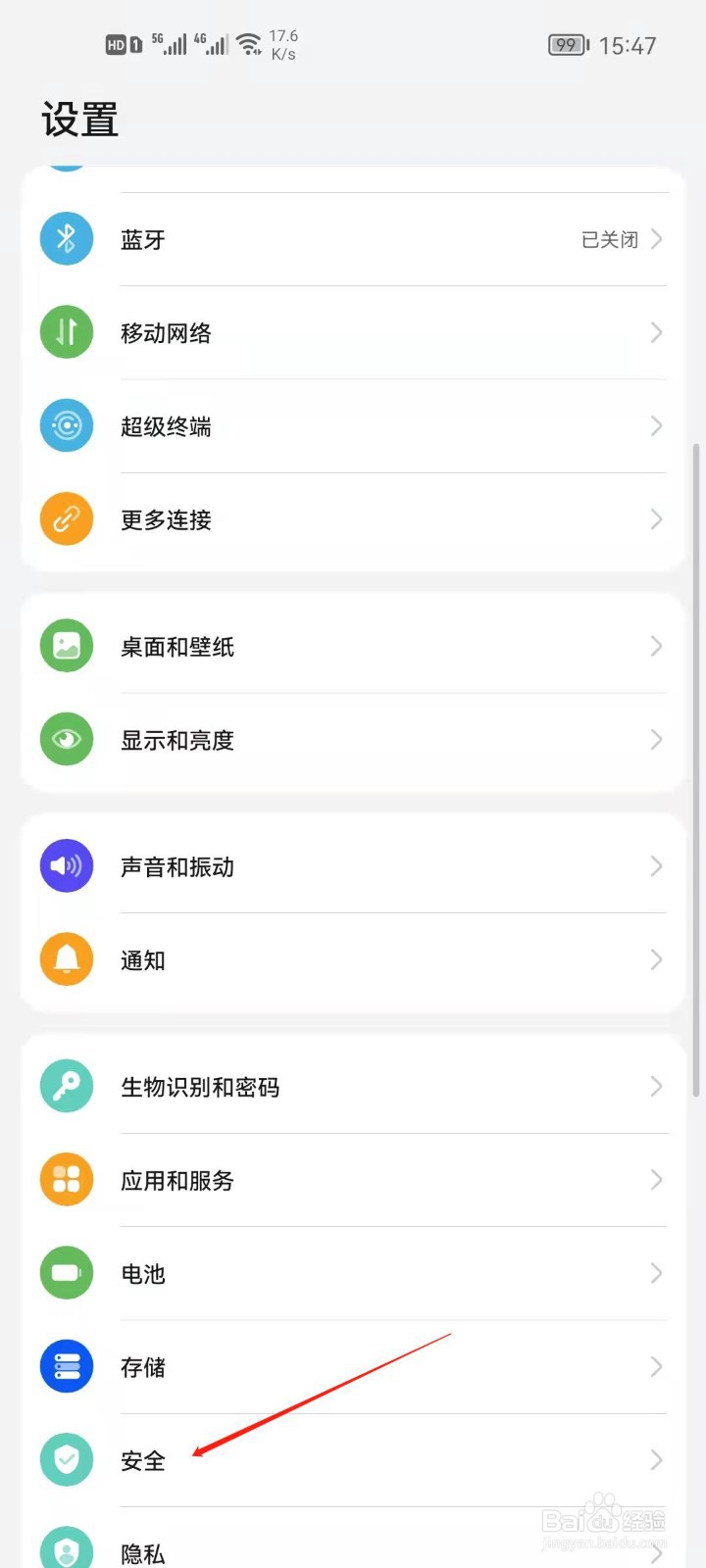Tap the chevron next to 应用和服务

[x=656, y=1180]
